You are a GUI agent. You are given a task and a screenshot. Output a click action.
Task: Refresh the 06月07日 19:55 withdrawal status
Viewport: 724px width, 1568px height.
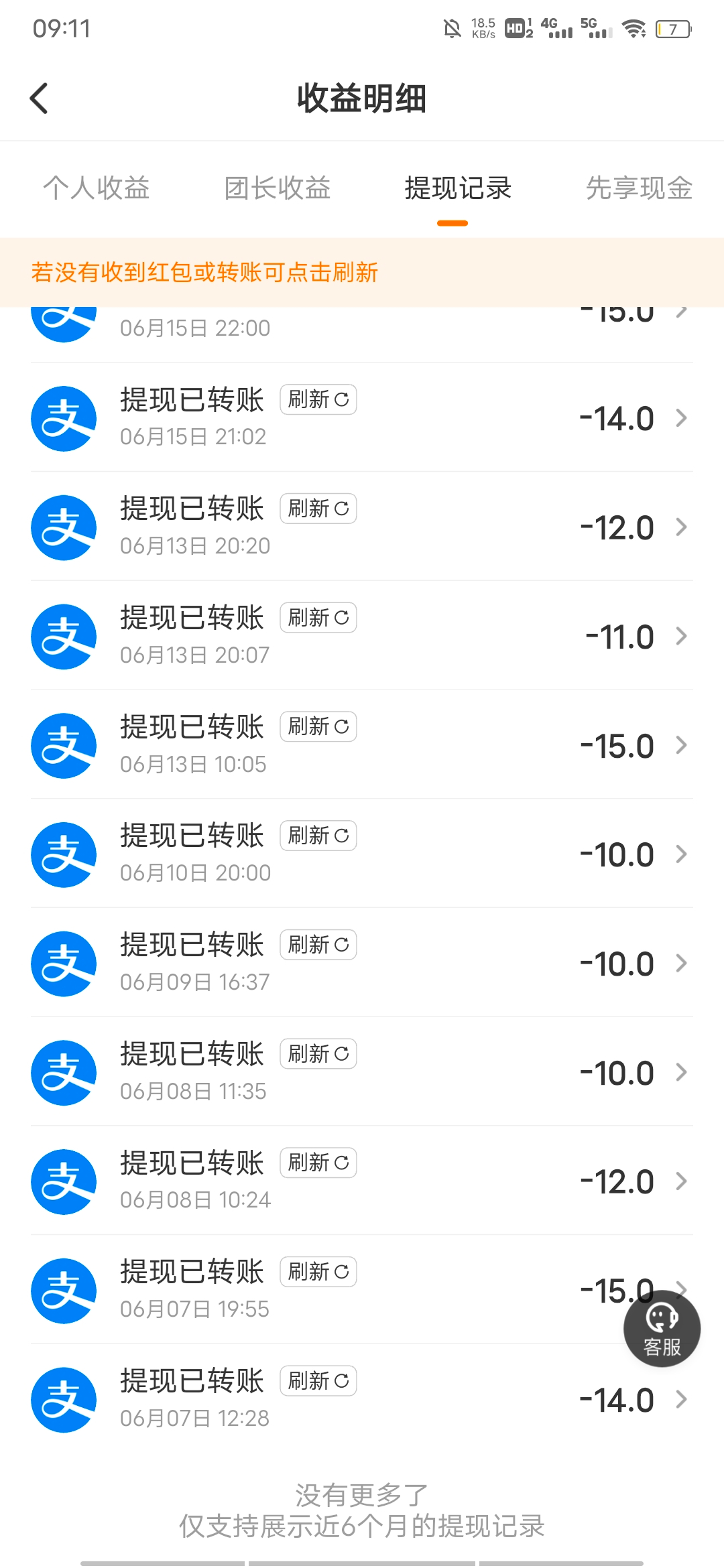(318, 1272)
